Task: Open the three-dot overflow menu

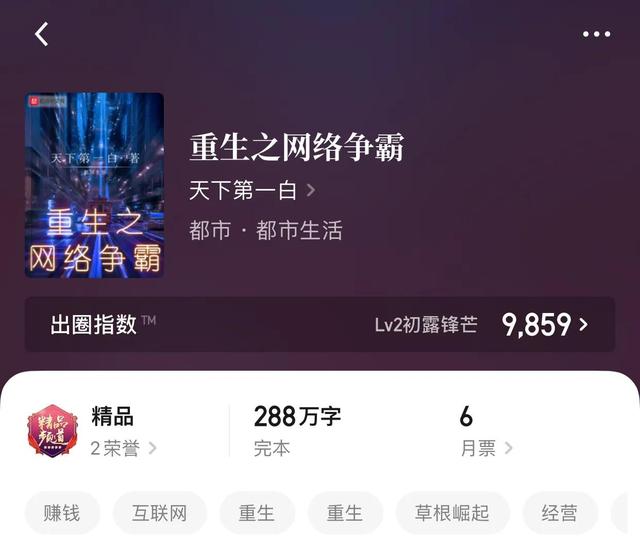Action: 596,34
